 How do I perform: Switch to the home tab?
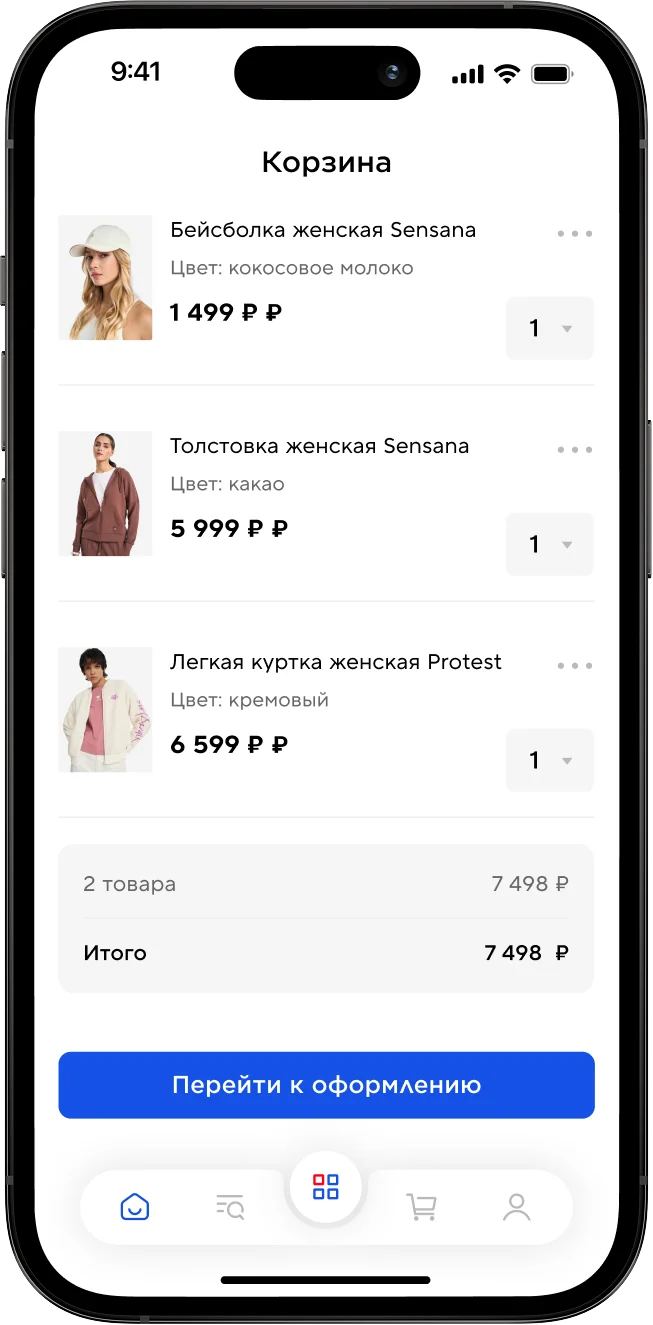[x=135, y=1207]
